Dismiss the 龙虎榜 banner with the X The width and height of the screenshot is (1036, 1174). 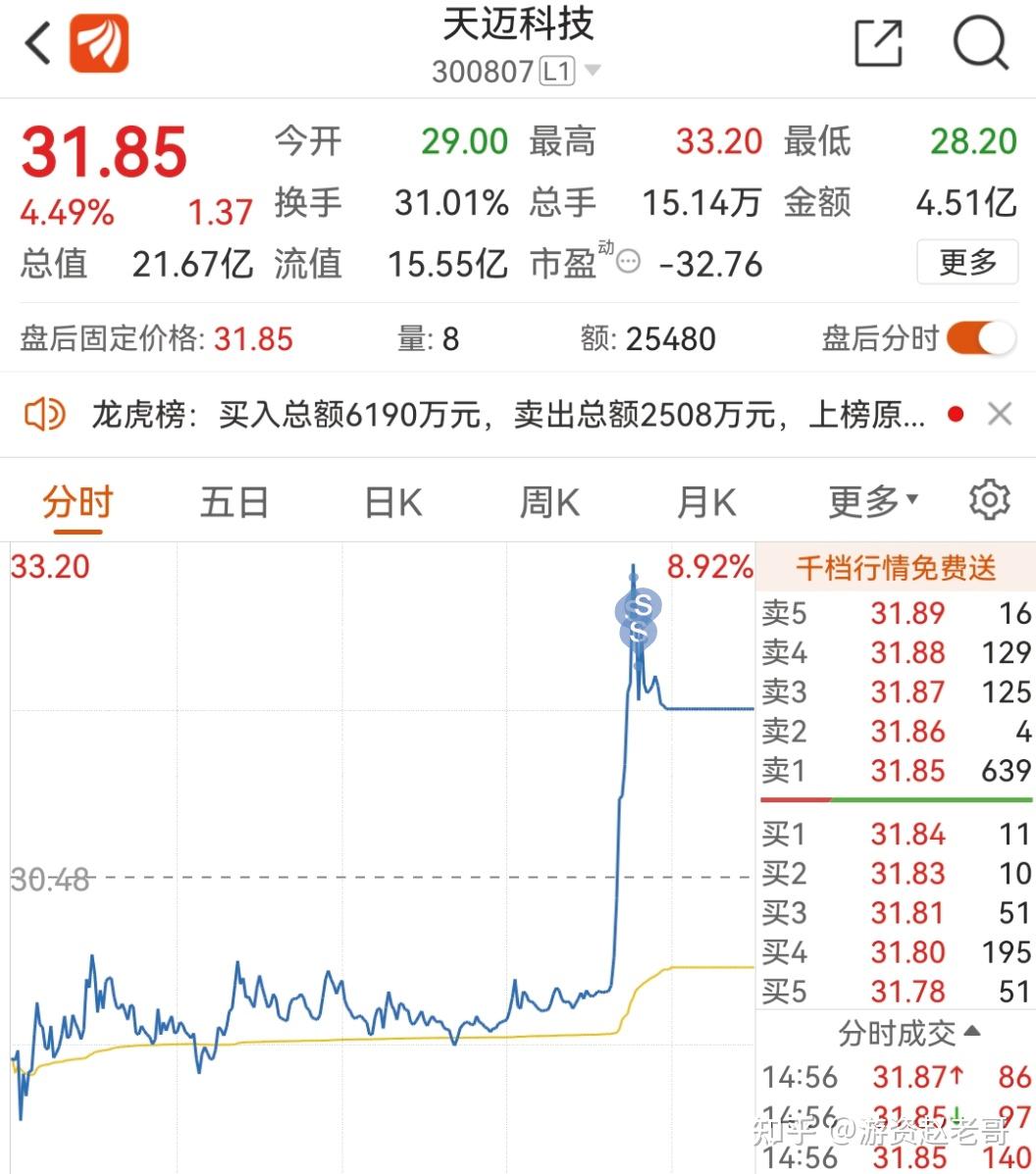1000,413
